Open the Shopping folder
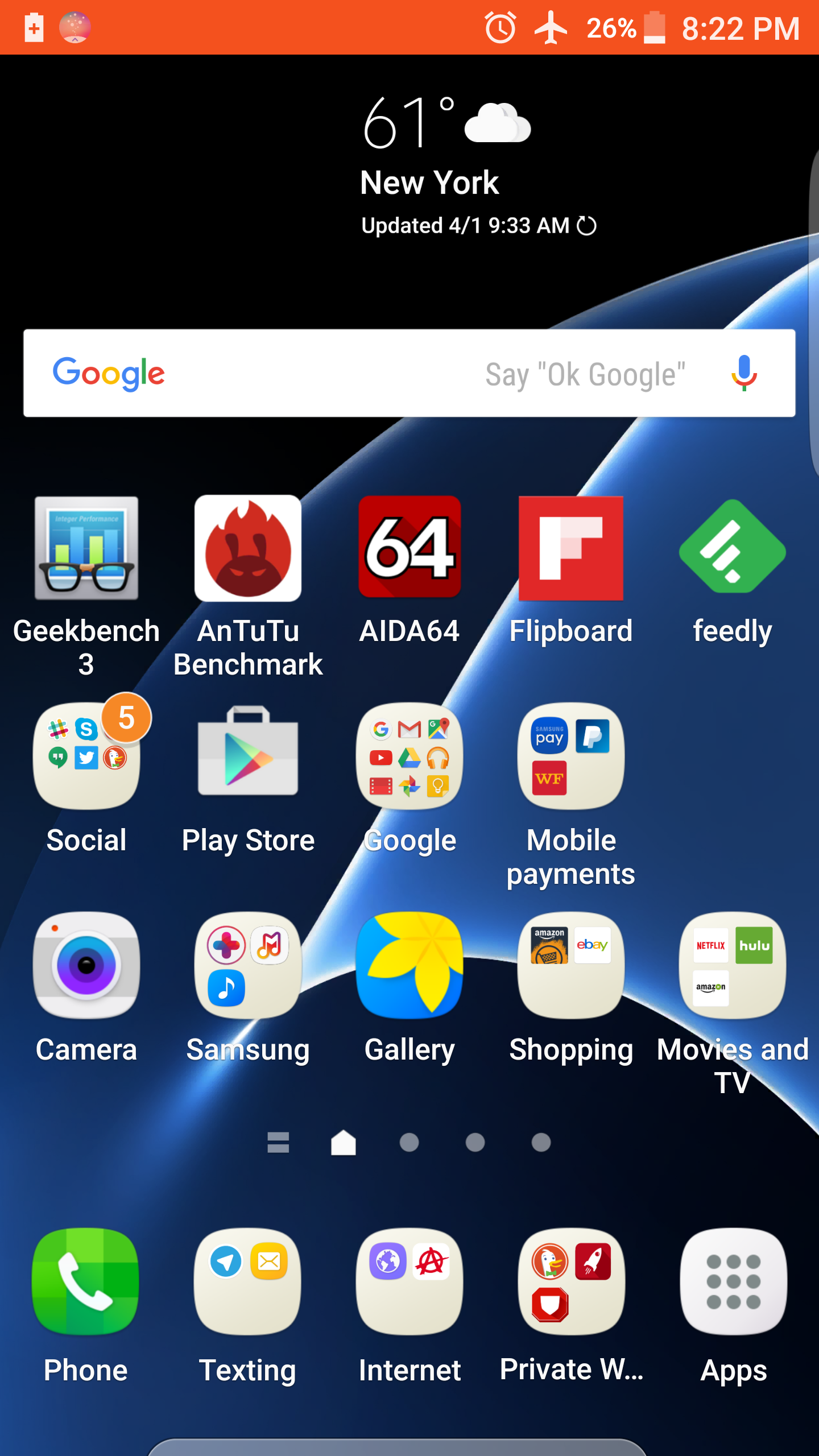The height and width of the screenshot is (1456, 819). click(x=571, y=966)
